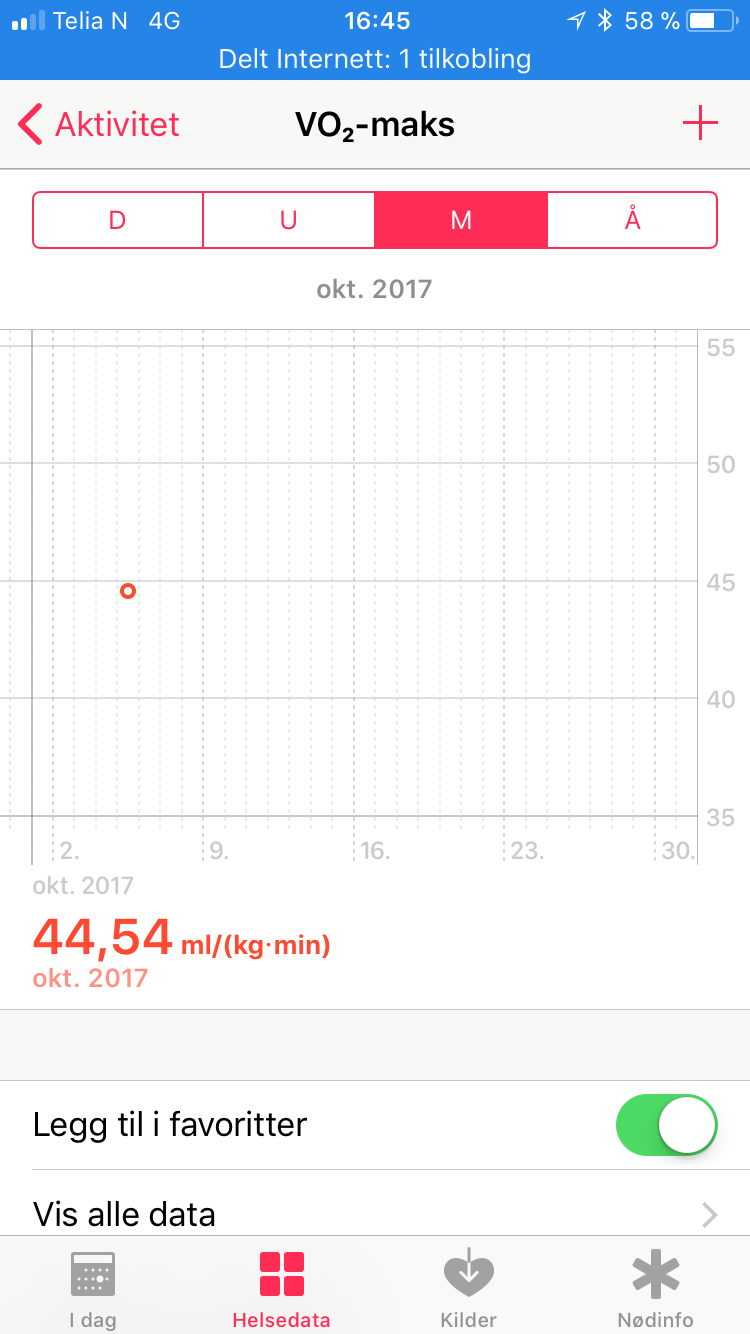Viewport: 750px width, 1334px height.
Task: Switch to the U week view
Action: pos(289,220)
